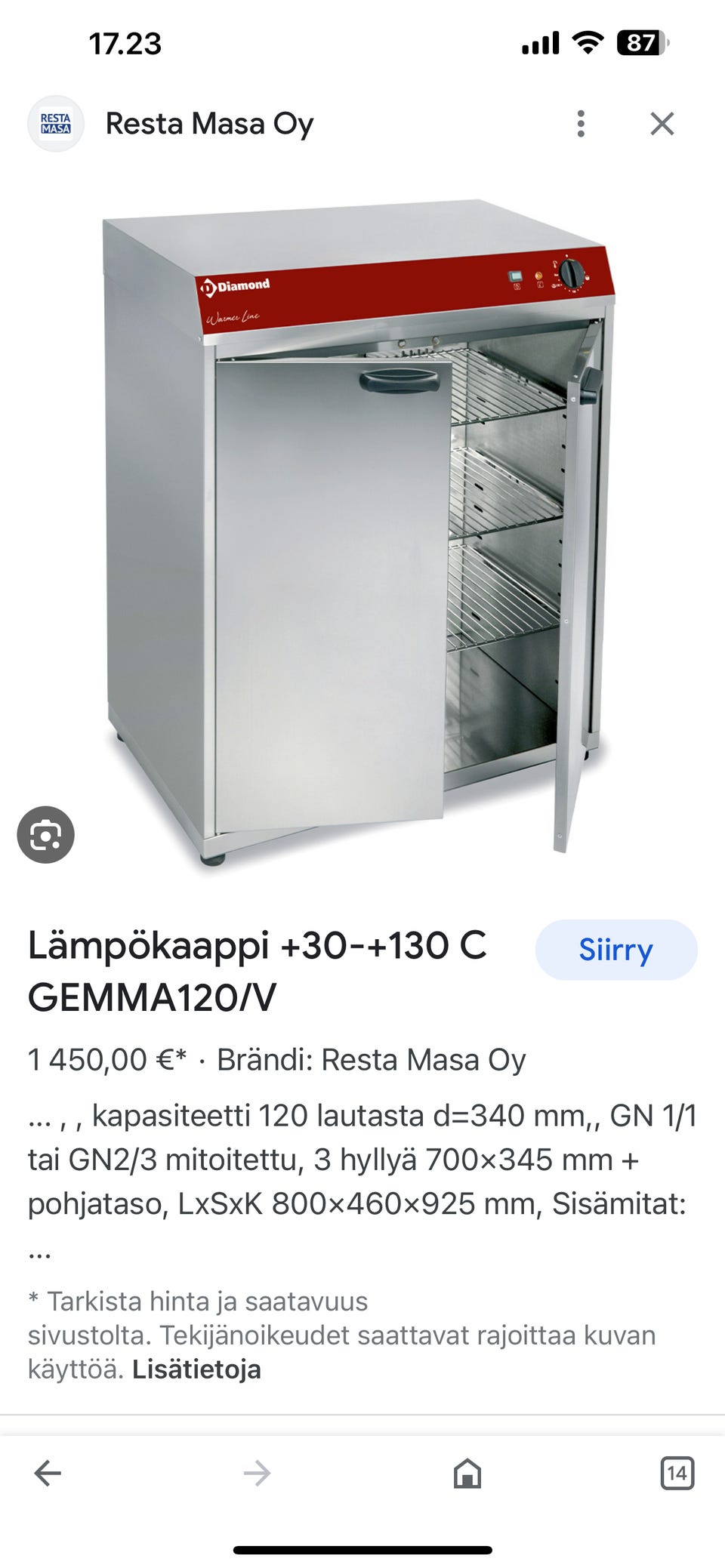725x1568 pixels.
Task: Open the Lämpökaappi product image
Action: click(362, 528)
